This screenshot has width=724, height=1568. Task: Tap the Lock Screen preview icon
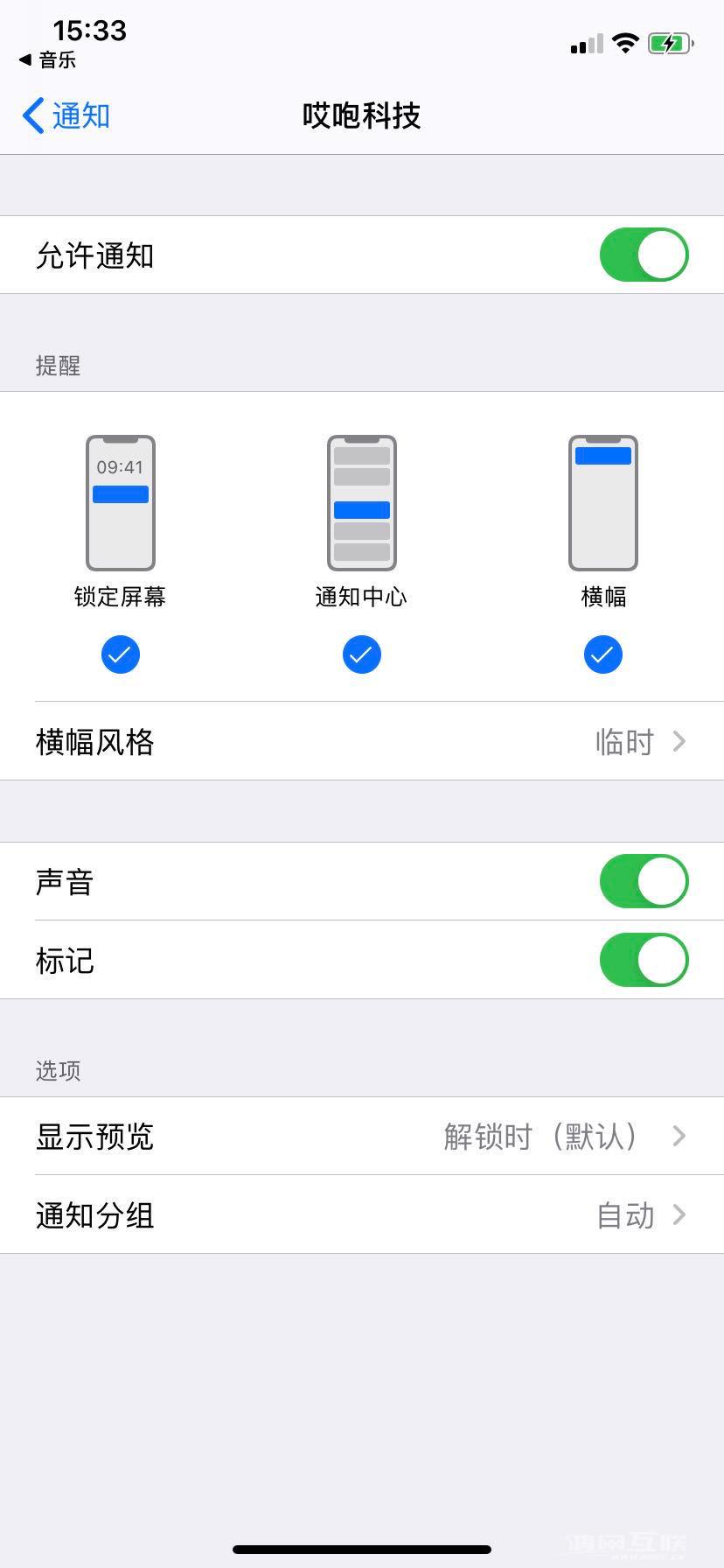tap(121, 502)
